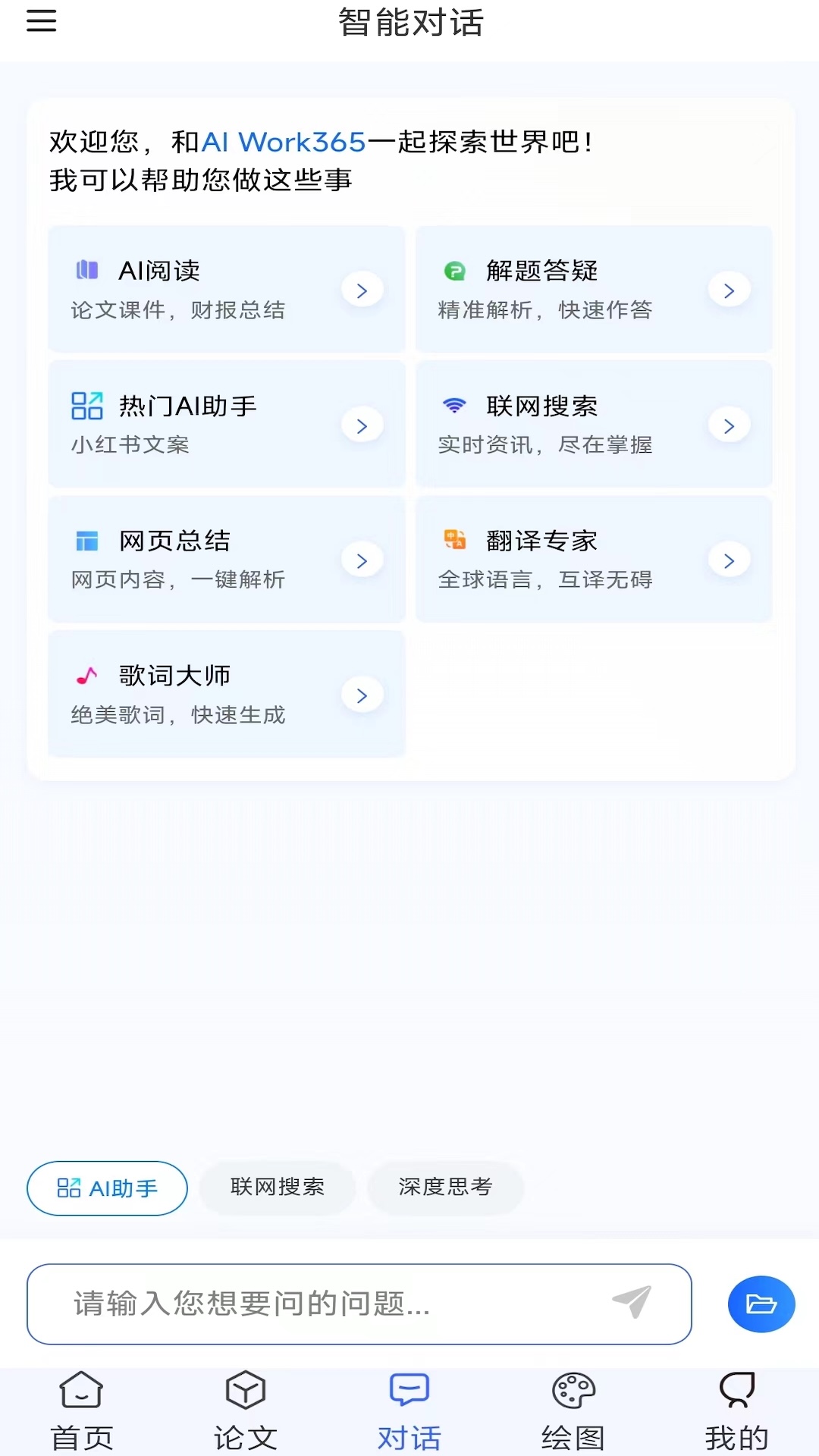Screen dimensions: 819x1456
Task: Open the hamburger menu top left
Action: pyautogui.click(x=42, y=21)
